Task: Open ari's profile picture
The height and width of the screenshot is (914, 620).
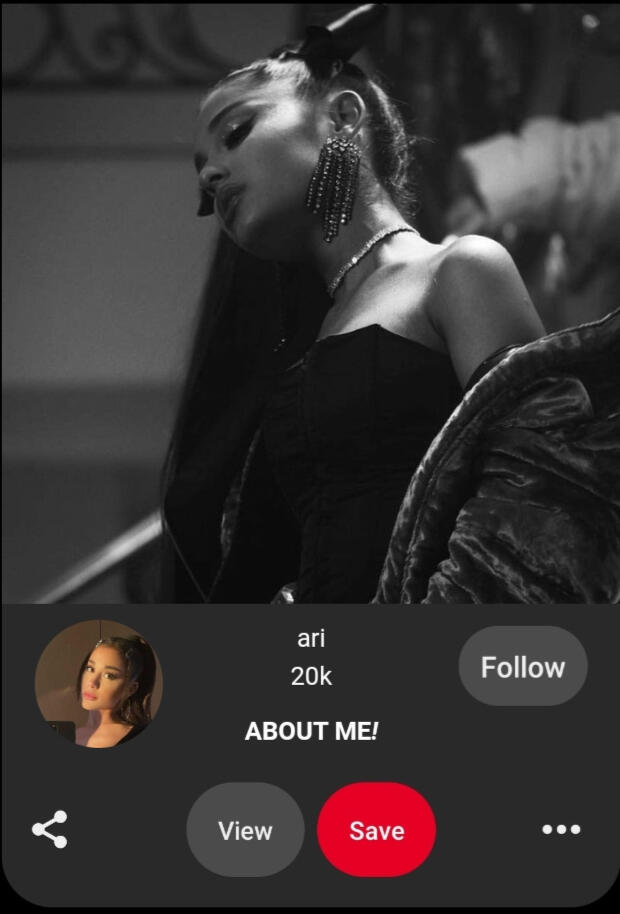Action: coord(98,685)
